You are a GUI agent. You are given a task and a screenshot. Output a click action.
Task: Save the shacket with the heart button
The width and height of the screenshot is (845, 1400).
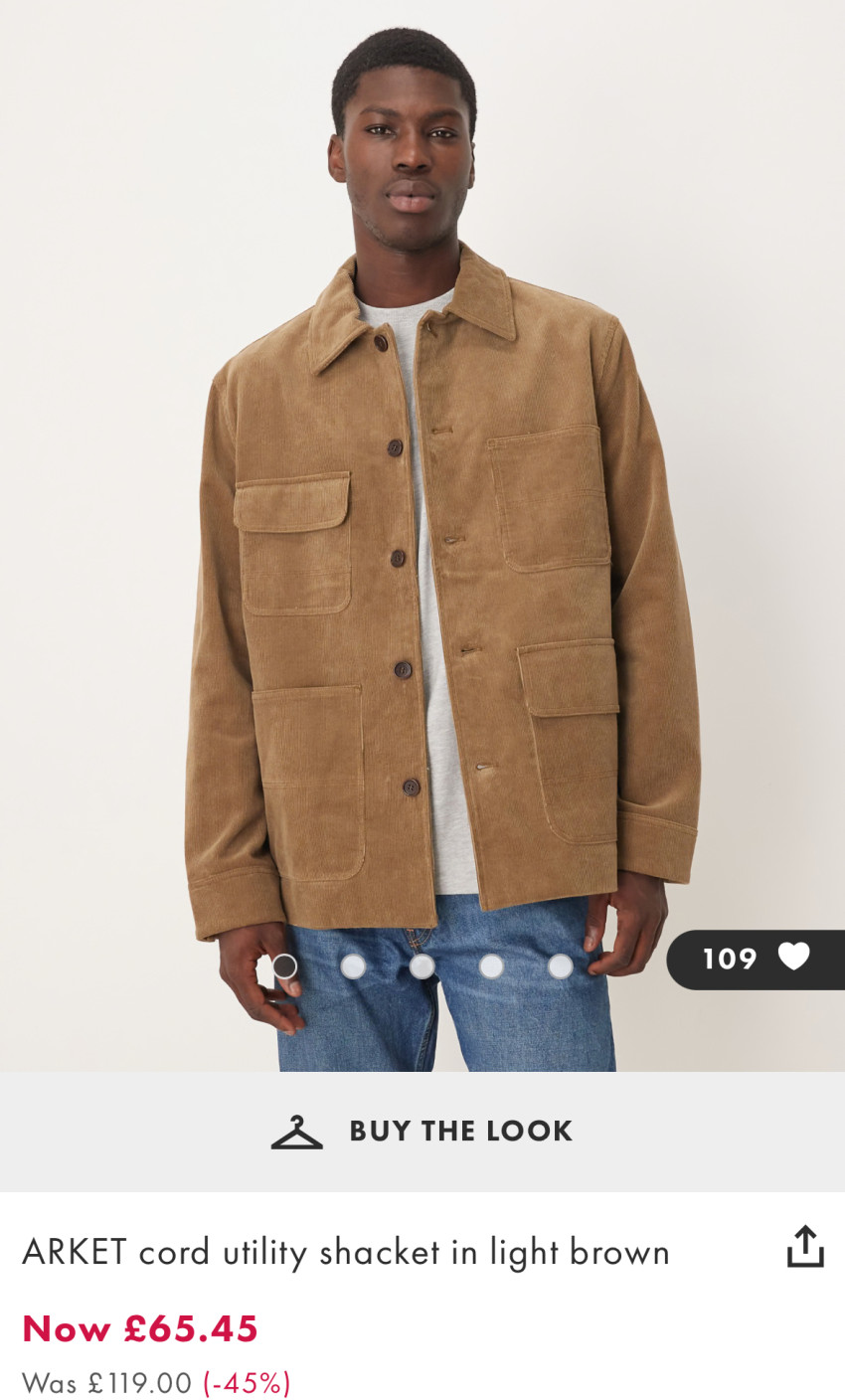point(756,959)
